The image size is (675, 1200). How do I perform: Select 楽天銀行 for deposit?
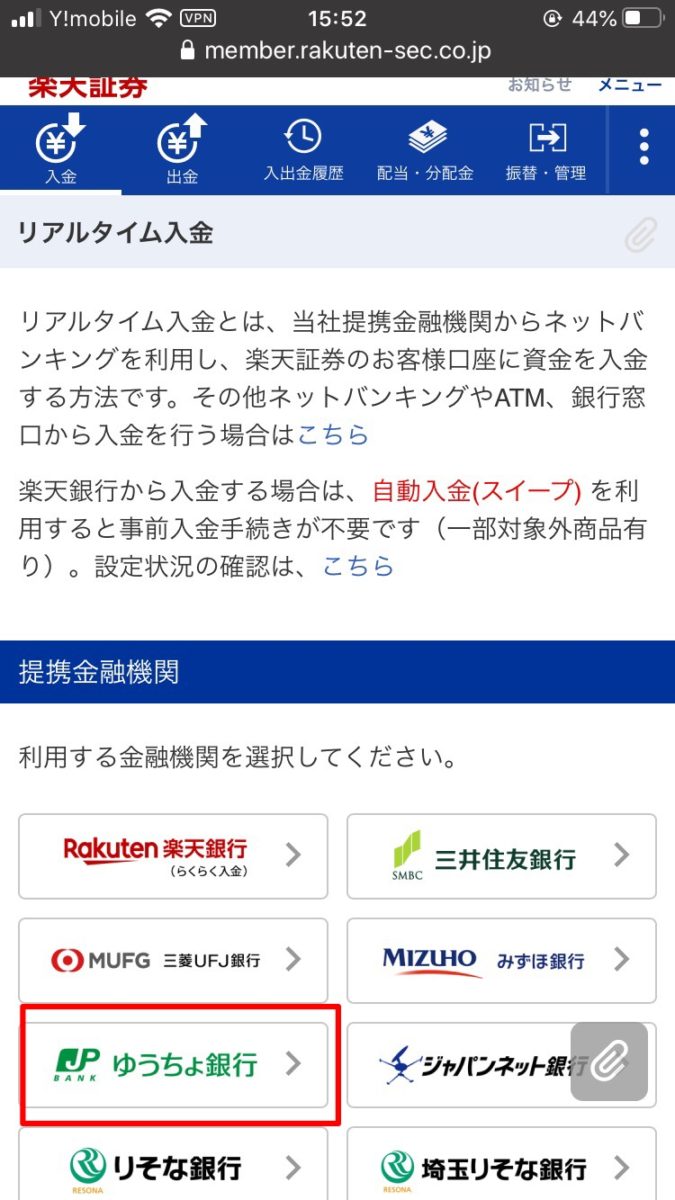pyautogui.click(x=173, y=856)
